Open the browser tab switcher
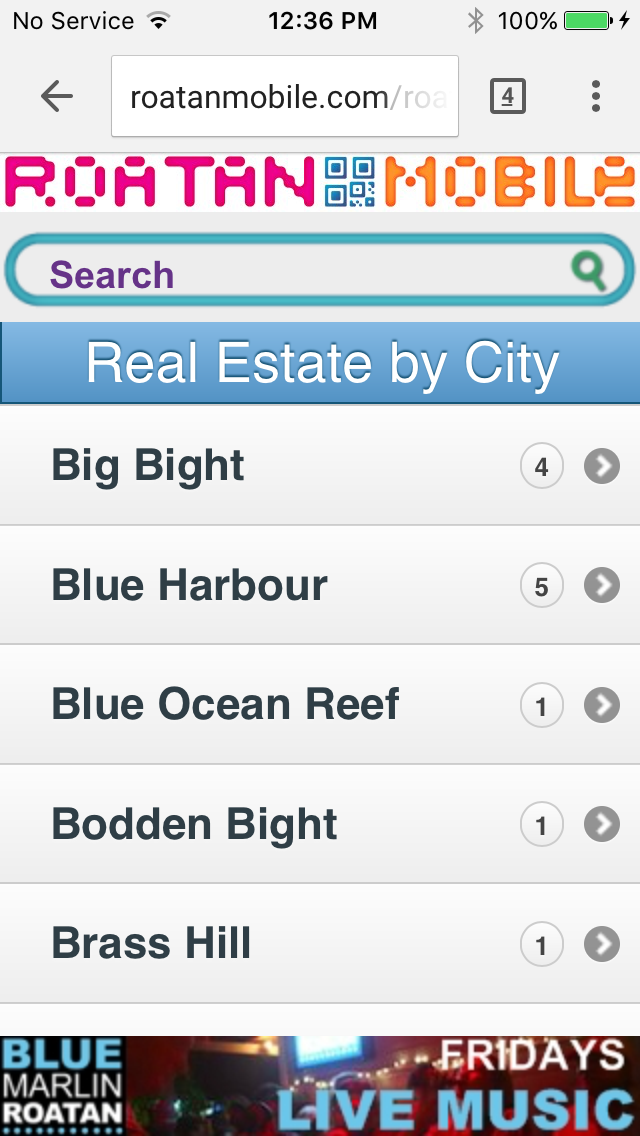 point(507,96)
